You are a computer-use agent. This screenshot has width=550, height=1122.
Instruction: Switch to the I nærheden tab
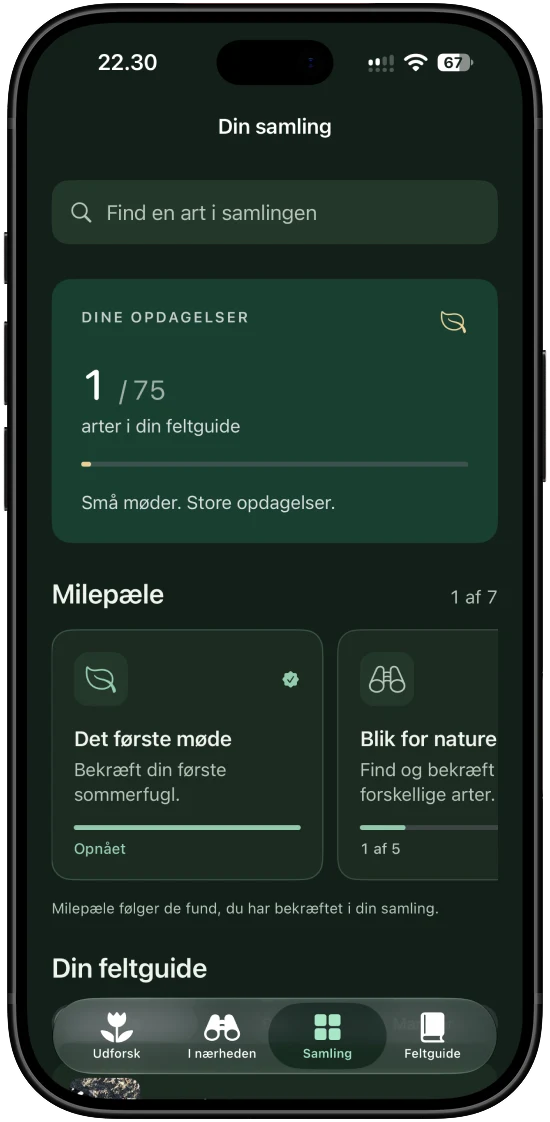pyautogui.click(x=222, y=1036)
